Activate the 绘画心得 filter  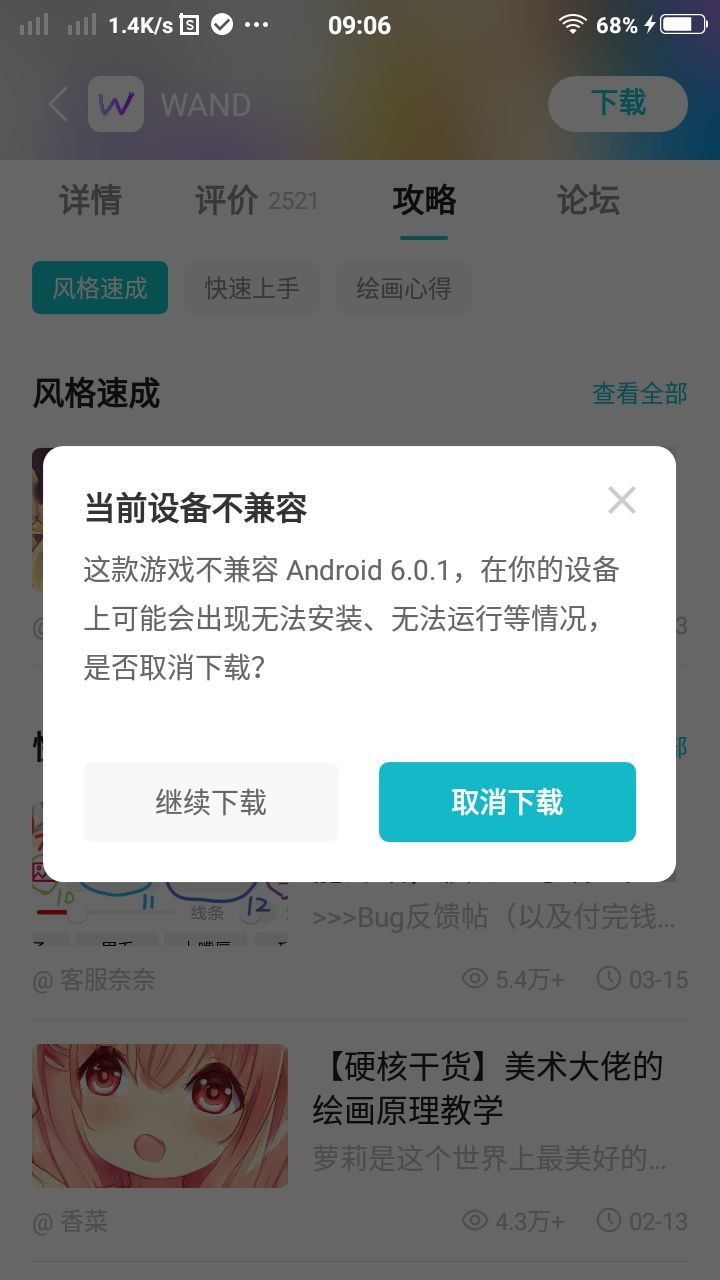click(x=403, y=287)
